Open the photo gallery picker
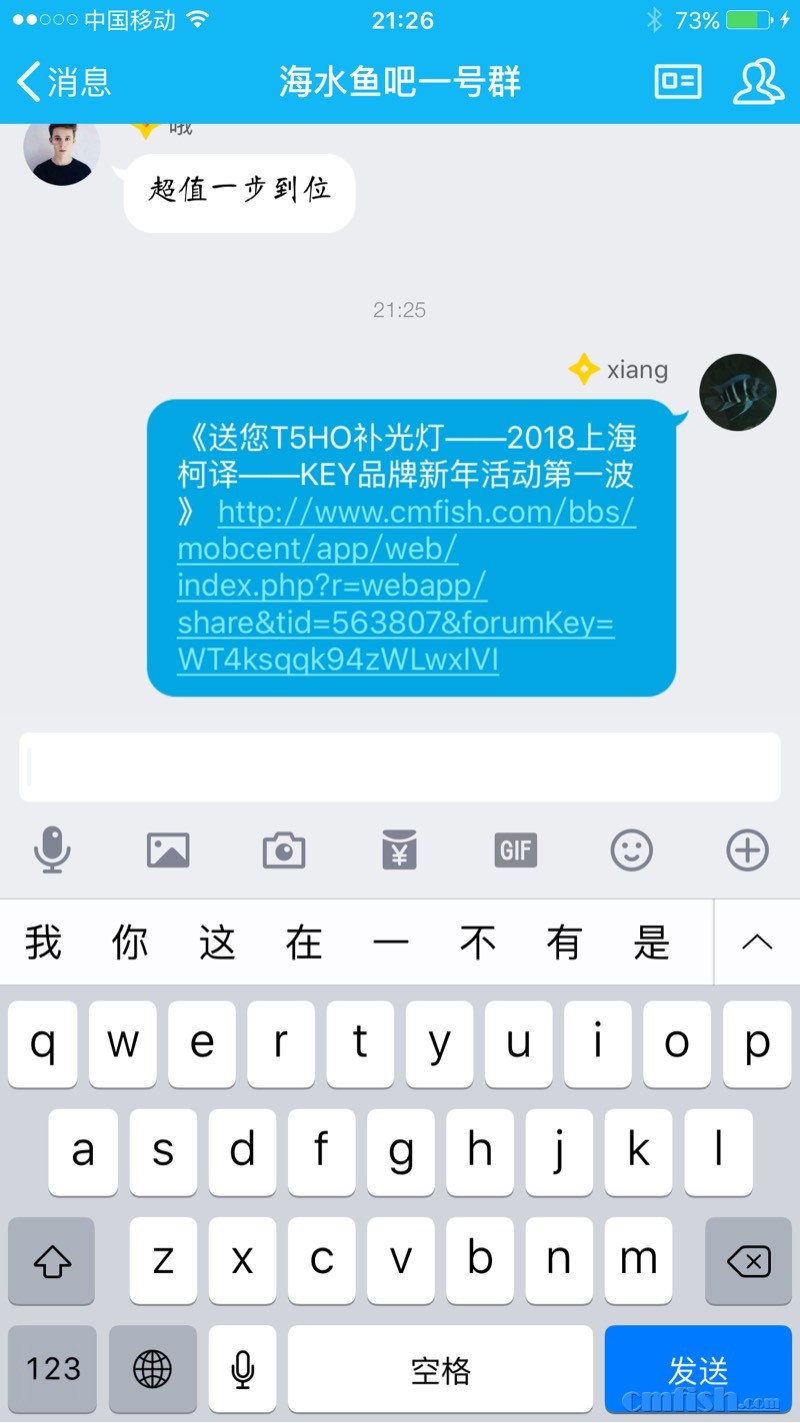The width and height of the screenshot is (800, 1423). point(168,851)
